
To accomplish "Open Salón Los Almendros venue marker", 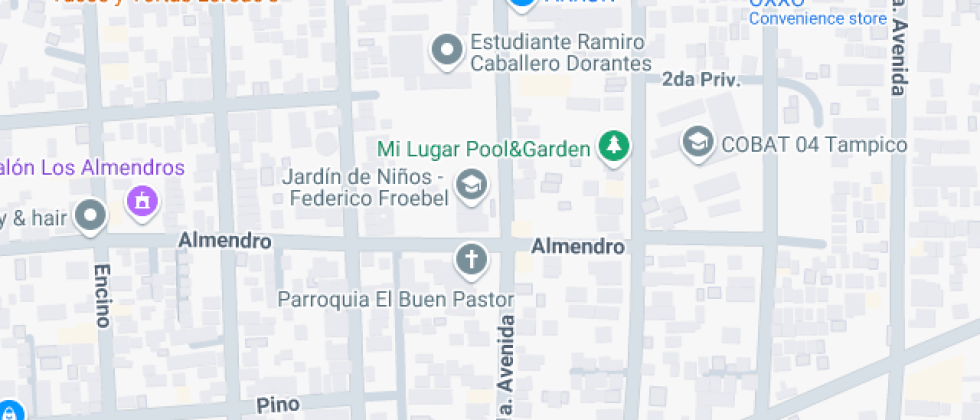I will 140,202.
